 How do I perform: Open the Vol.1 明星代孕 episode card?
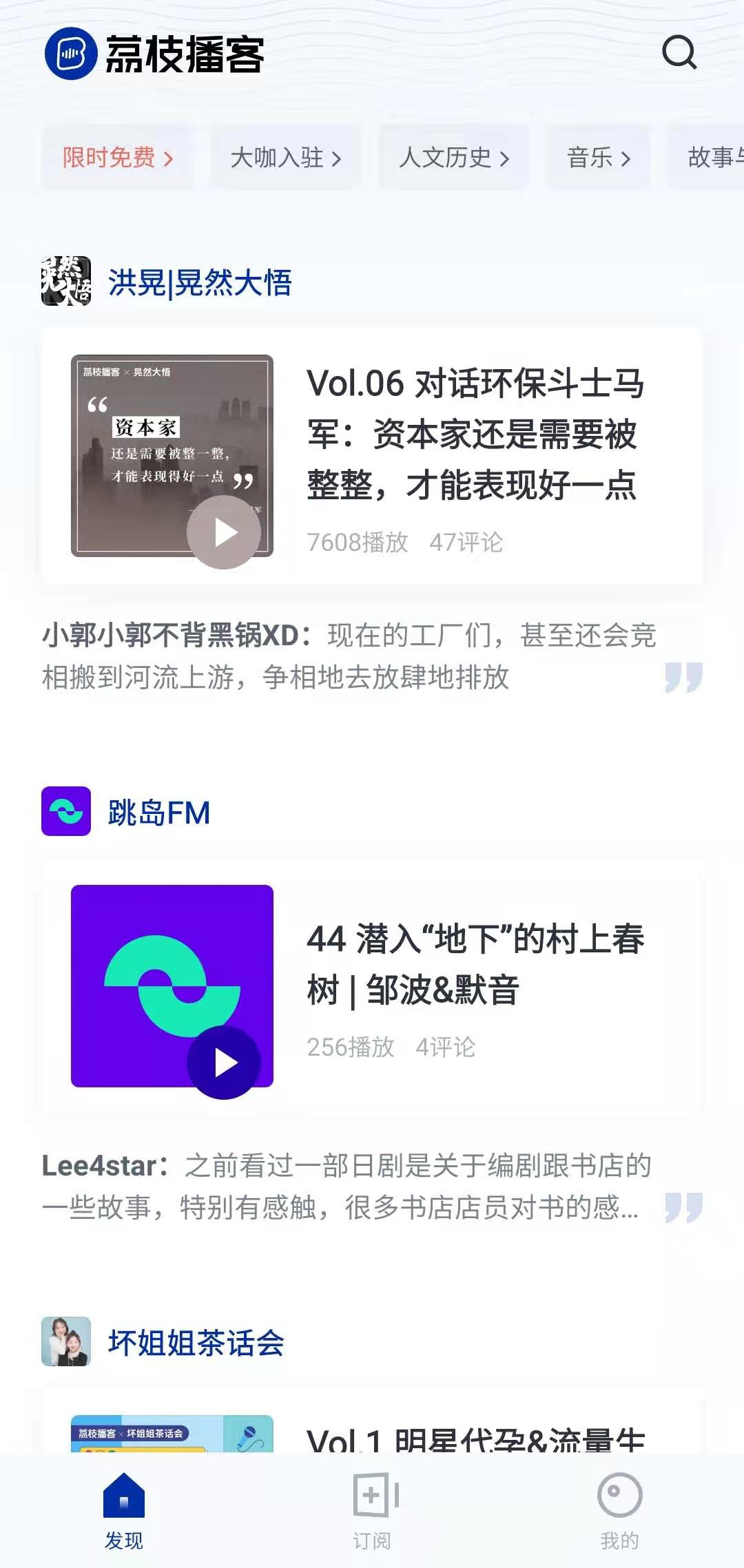(x=475, y=1438)
